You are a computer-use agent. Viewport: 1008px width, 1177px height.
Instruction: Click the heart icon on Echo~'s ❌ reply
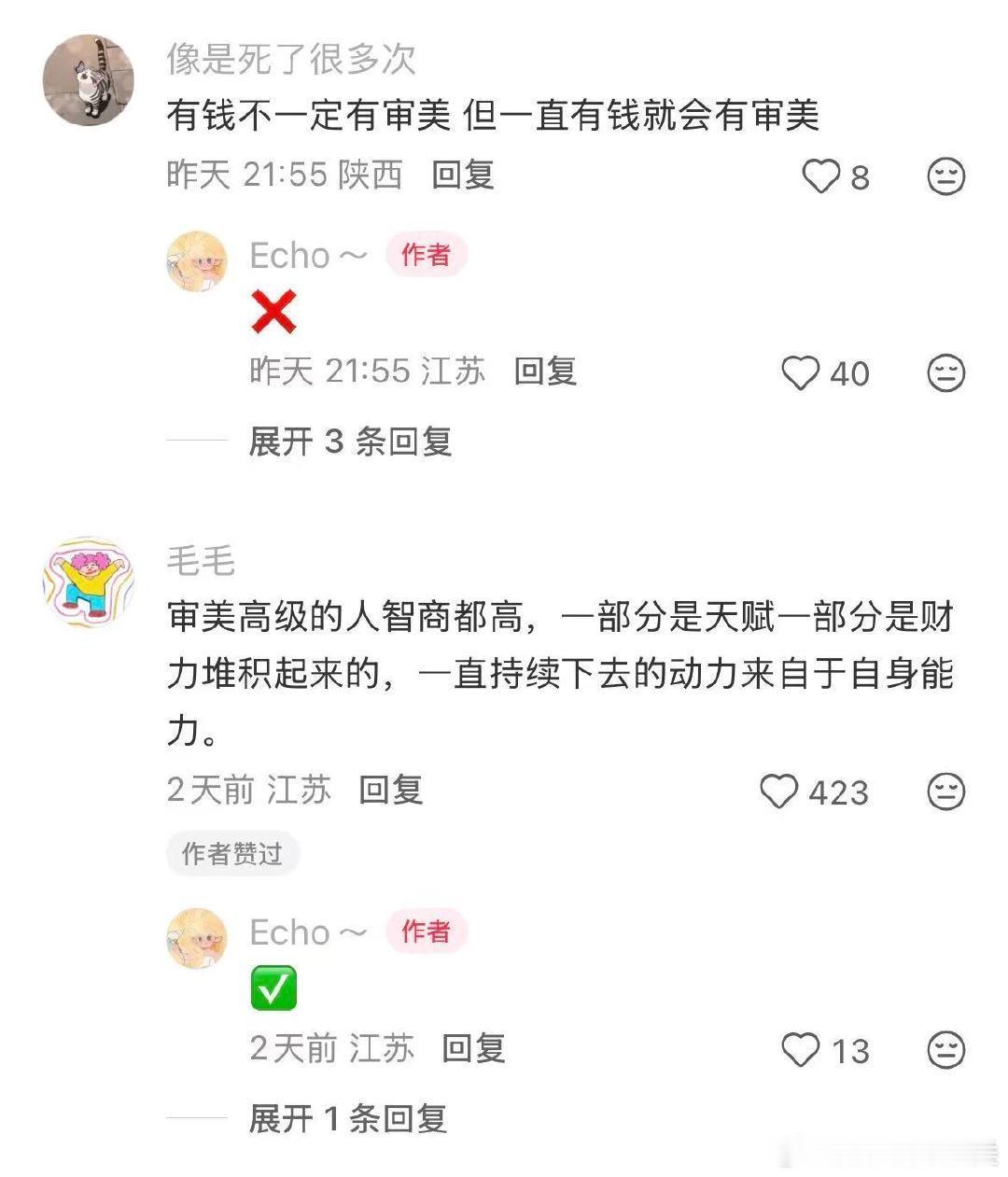(x=800, y=372)
